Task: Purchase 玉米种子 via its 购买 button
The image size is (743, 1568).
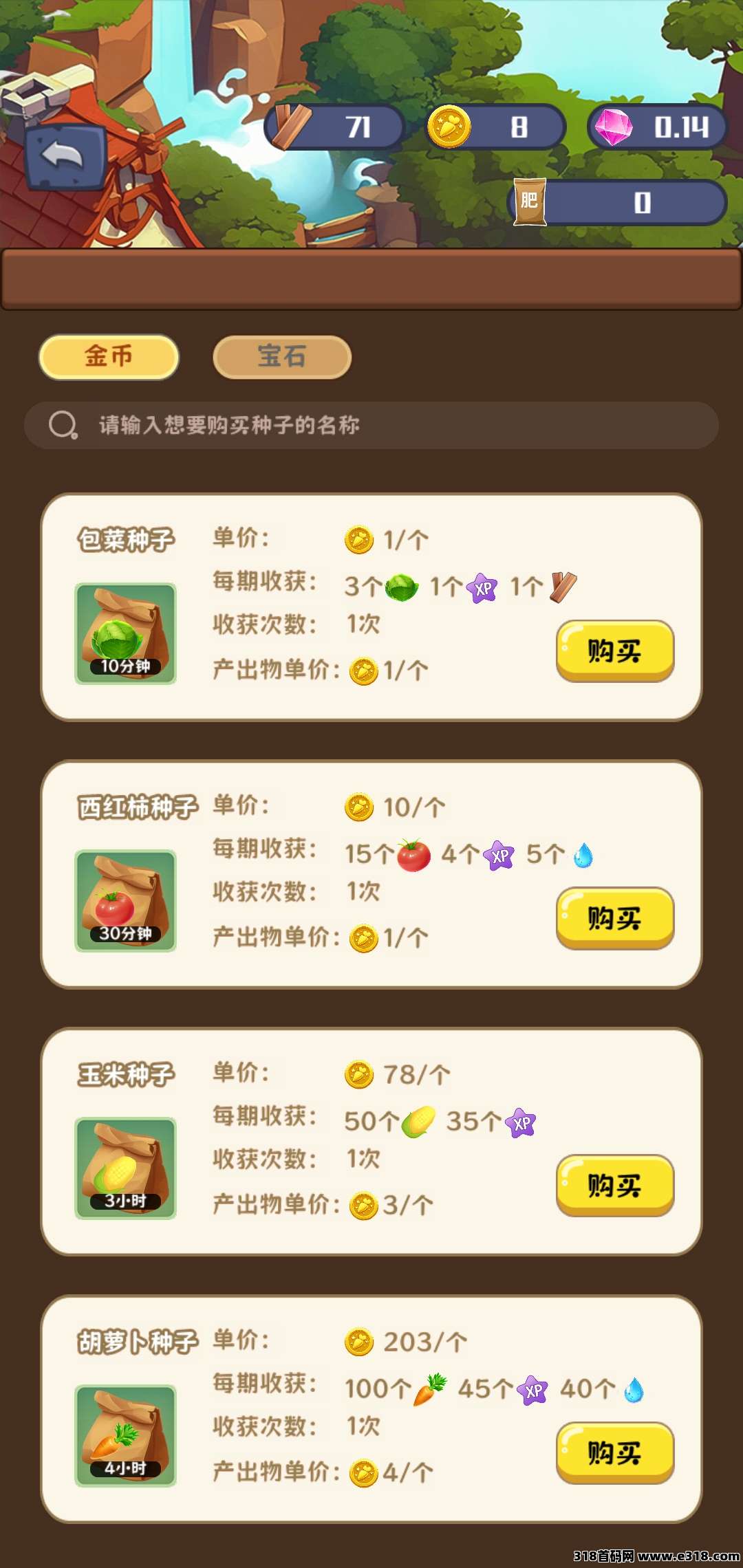Action: click(x=615, y=1186)
